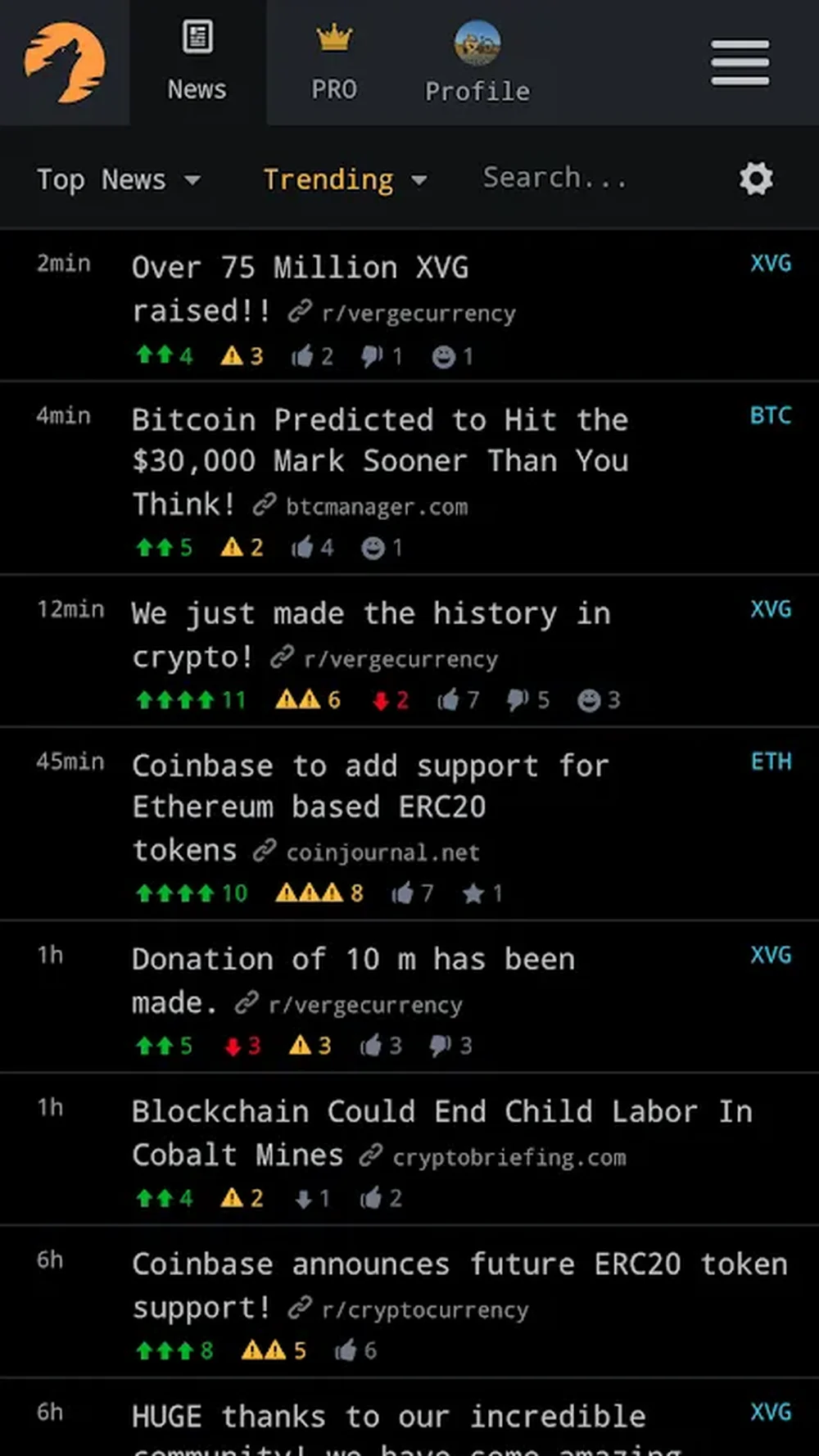The height and width of the screenshot is (1456, 819).
Task: Open the hamburger navigation menu
Action: tap(738, 61)
